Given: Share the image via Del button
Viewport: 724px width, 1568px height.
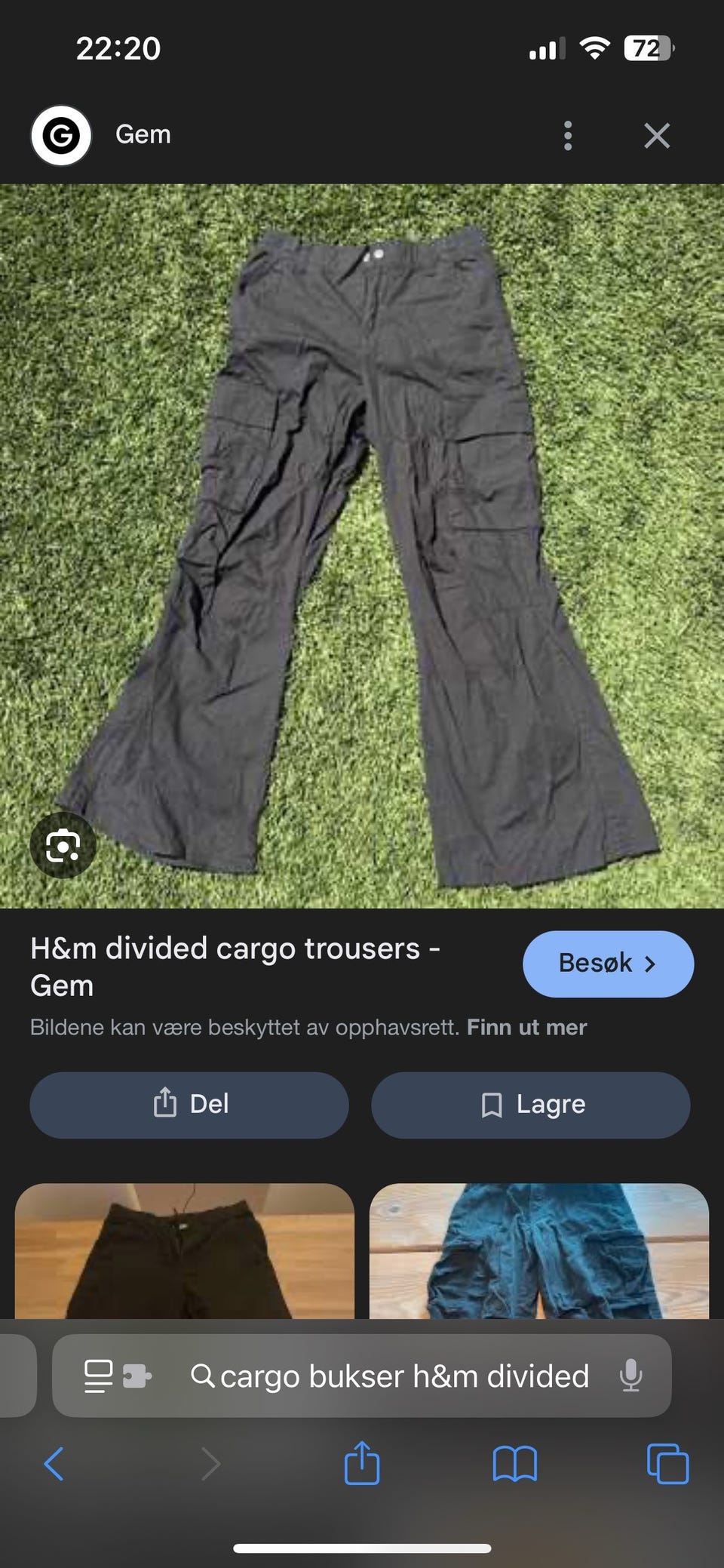Looking at the screenshot, I should [189, 1105].
